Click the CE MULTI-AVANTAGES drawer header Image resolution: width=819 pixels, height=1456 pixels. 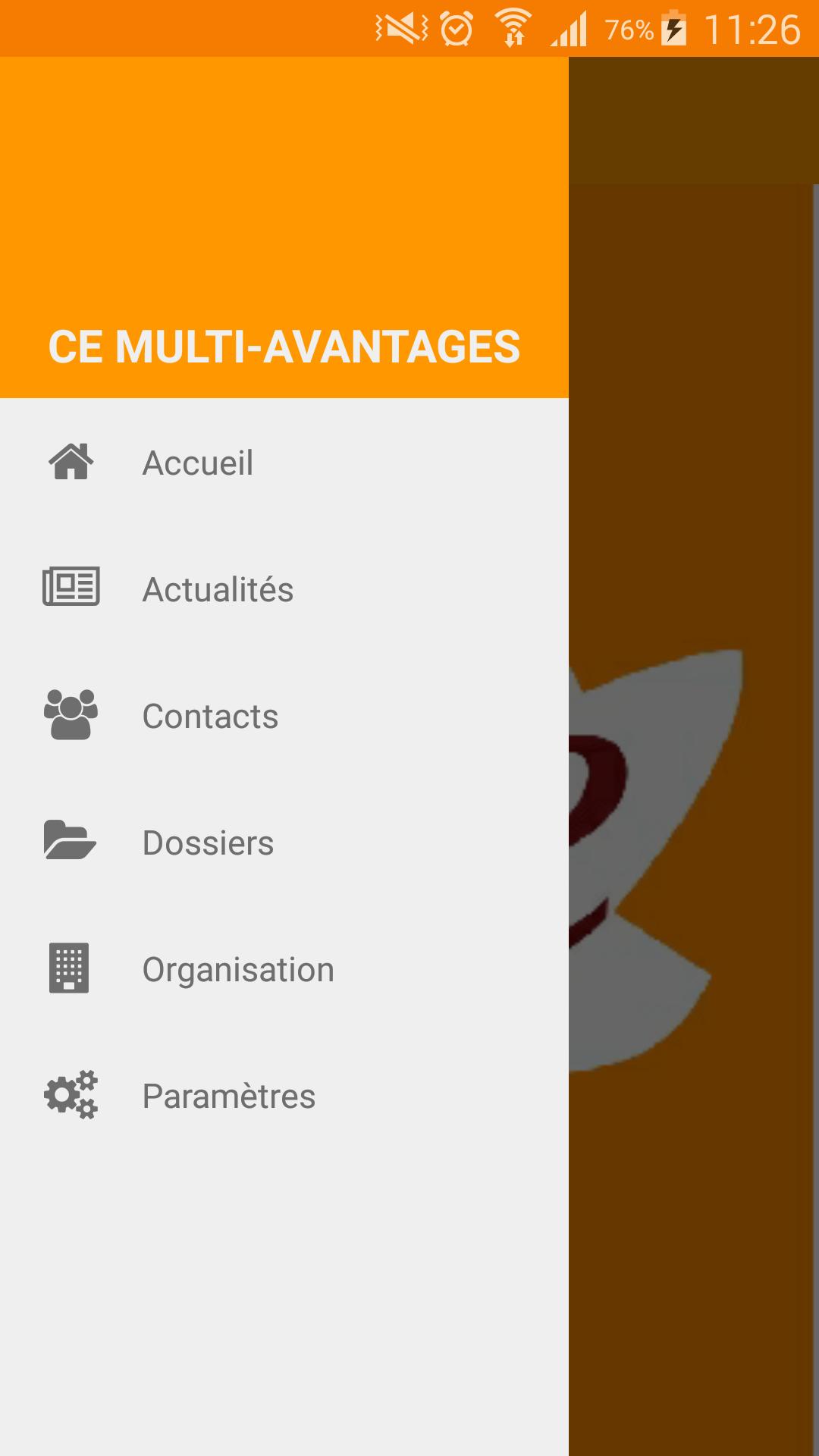point(284,347)
